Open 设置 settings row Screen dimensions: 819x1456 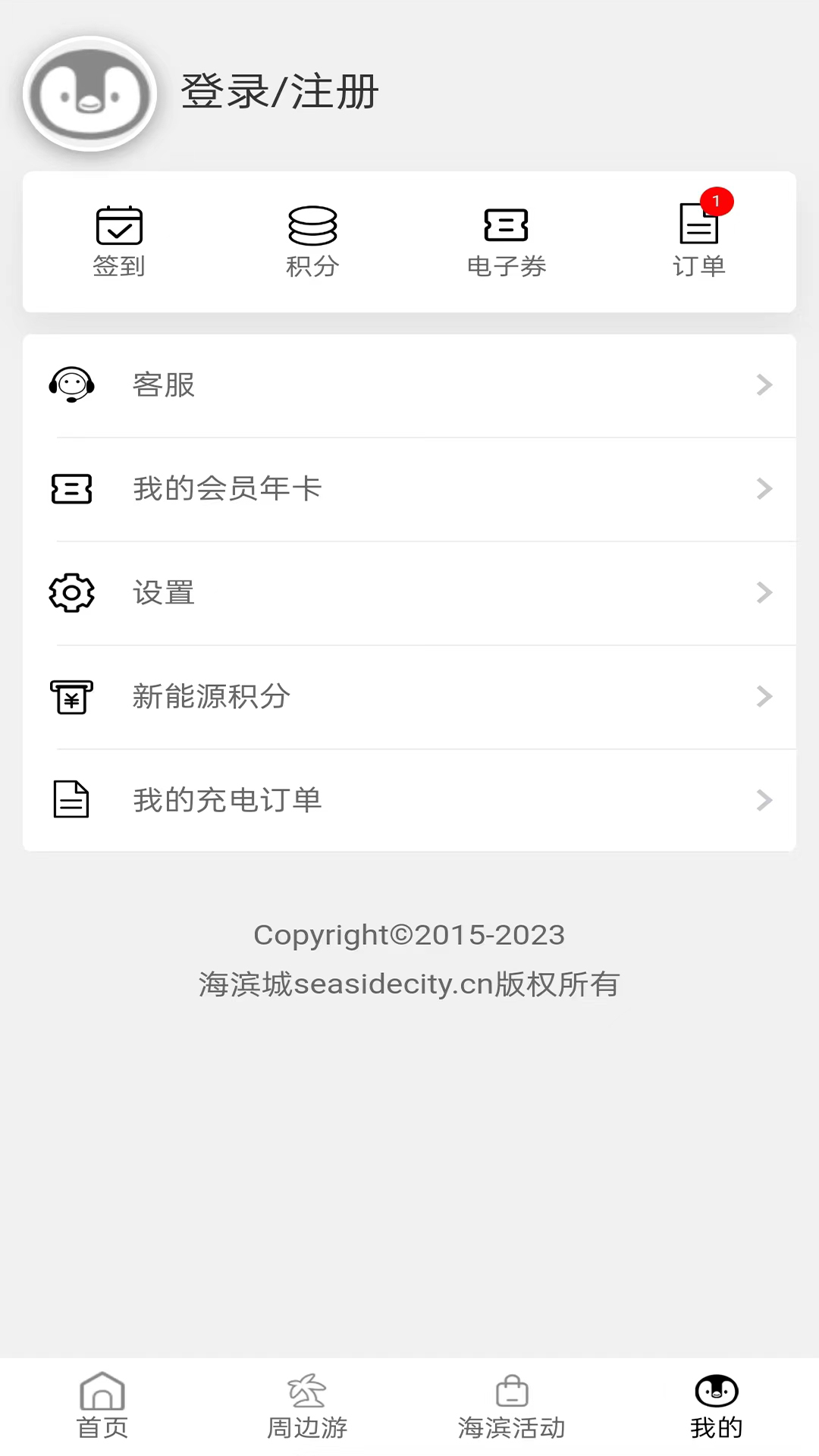click(x=409, y=593)
